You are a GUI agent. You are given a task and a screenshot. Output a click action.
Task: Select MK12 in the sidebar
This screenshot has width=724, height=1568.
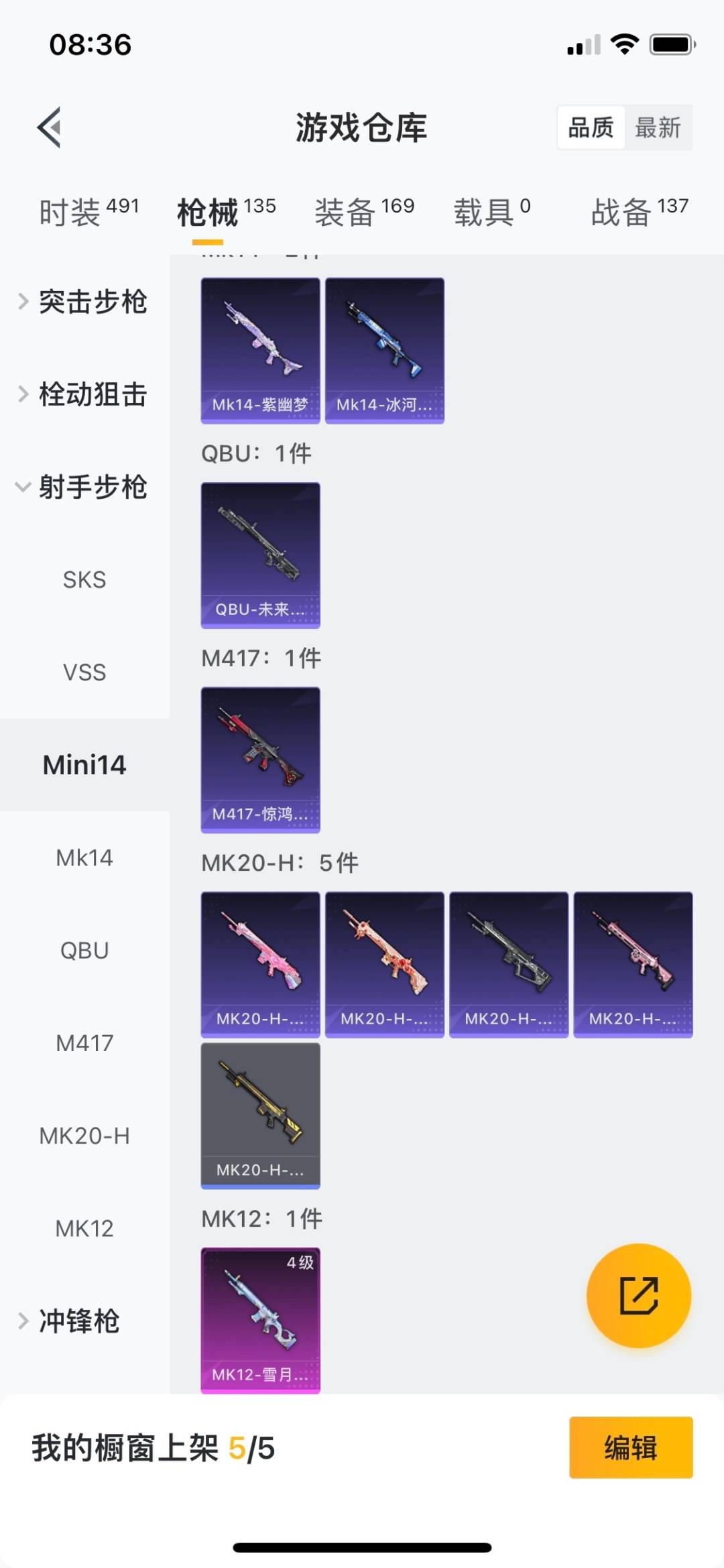pyautogui.click(x=84, y=1229)
